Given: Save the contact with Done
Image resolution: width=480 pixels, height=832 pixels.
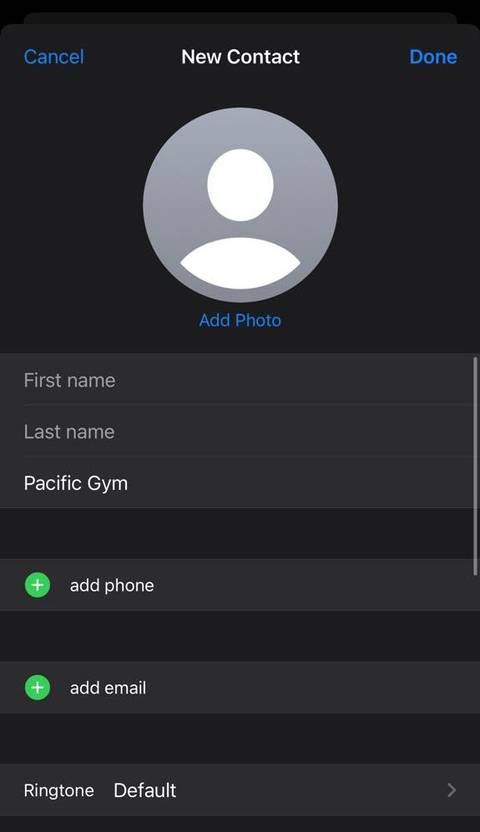Looking at the screenshot, I should pyautogui.click(x=433, y=57).
